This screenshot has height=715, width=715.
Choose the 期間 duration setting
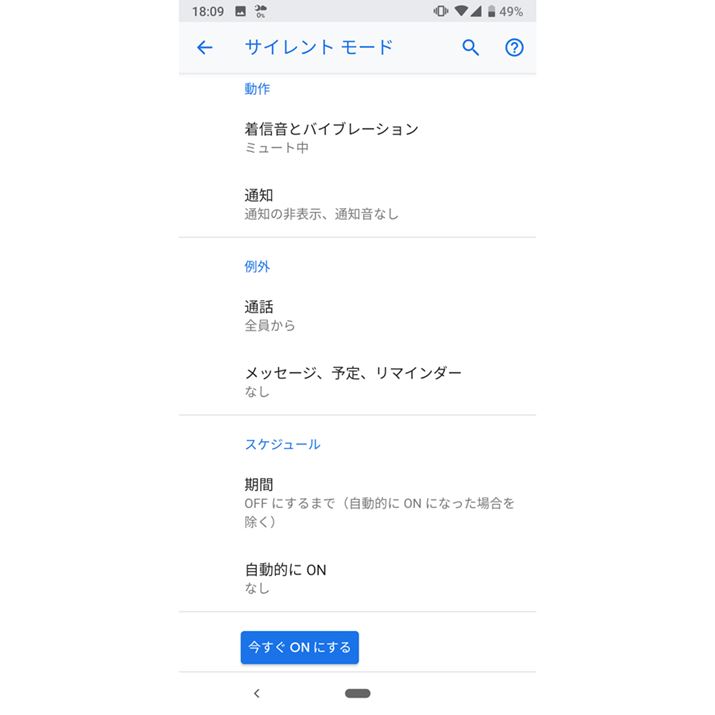[x=357, y=502]
